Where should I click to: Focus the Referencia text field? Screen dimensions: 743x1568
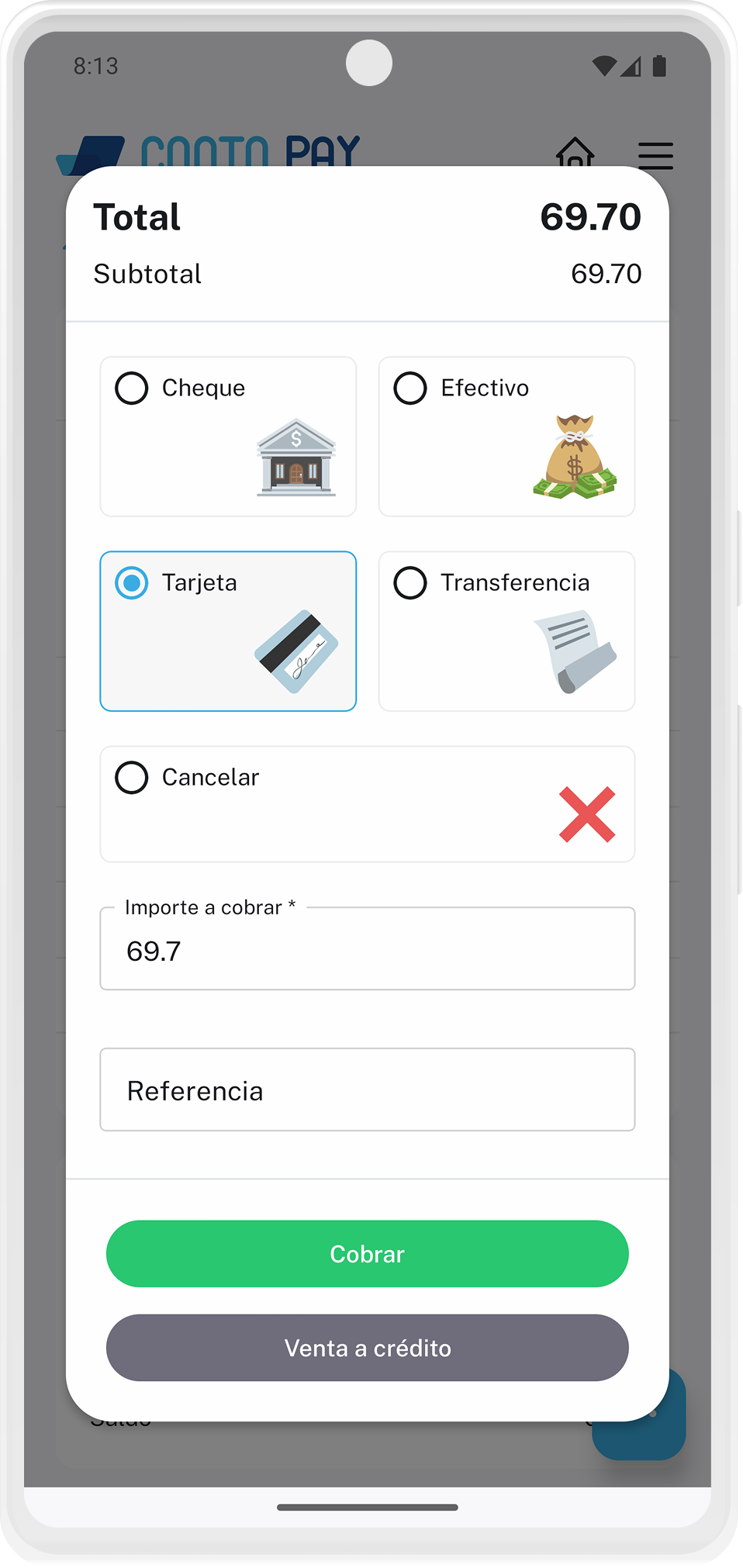(367, 1090)
